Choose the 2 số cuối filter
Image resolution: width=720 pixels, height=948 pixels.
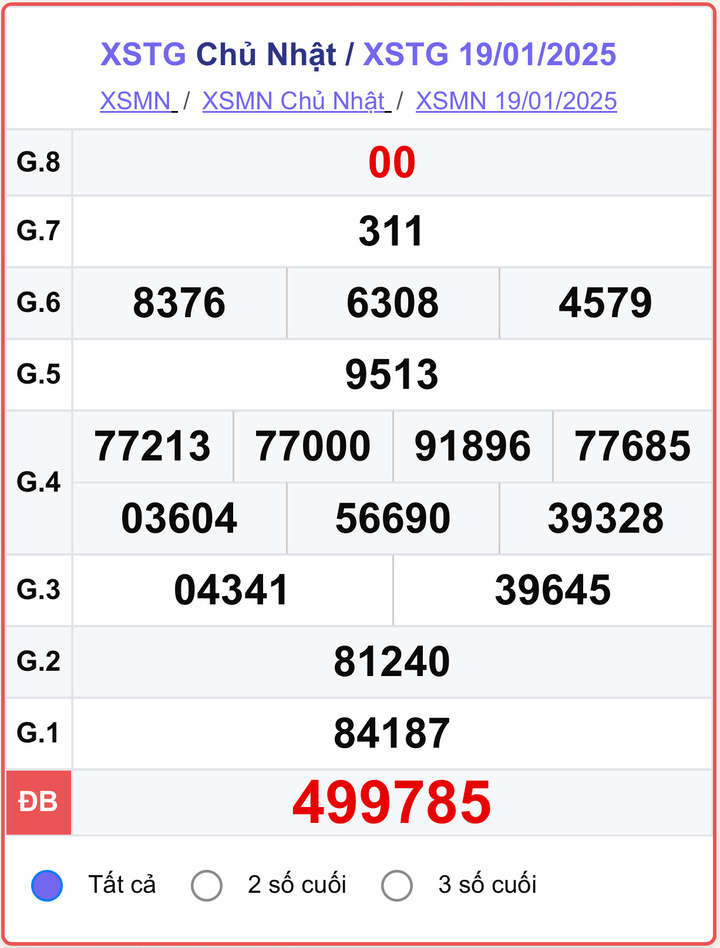coord(207,885)
